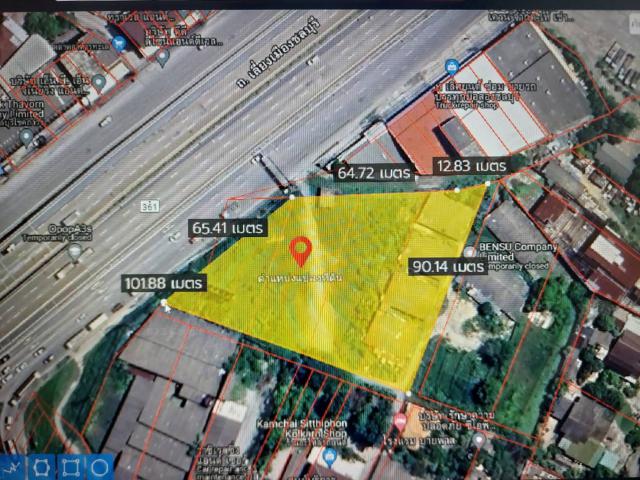Open the Kamchai Sitthiphon shop marker

pos(329,456)
